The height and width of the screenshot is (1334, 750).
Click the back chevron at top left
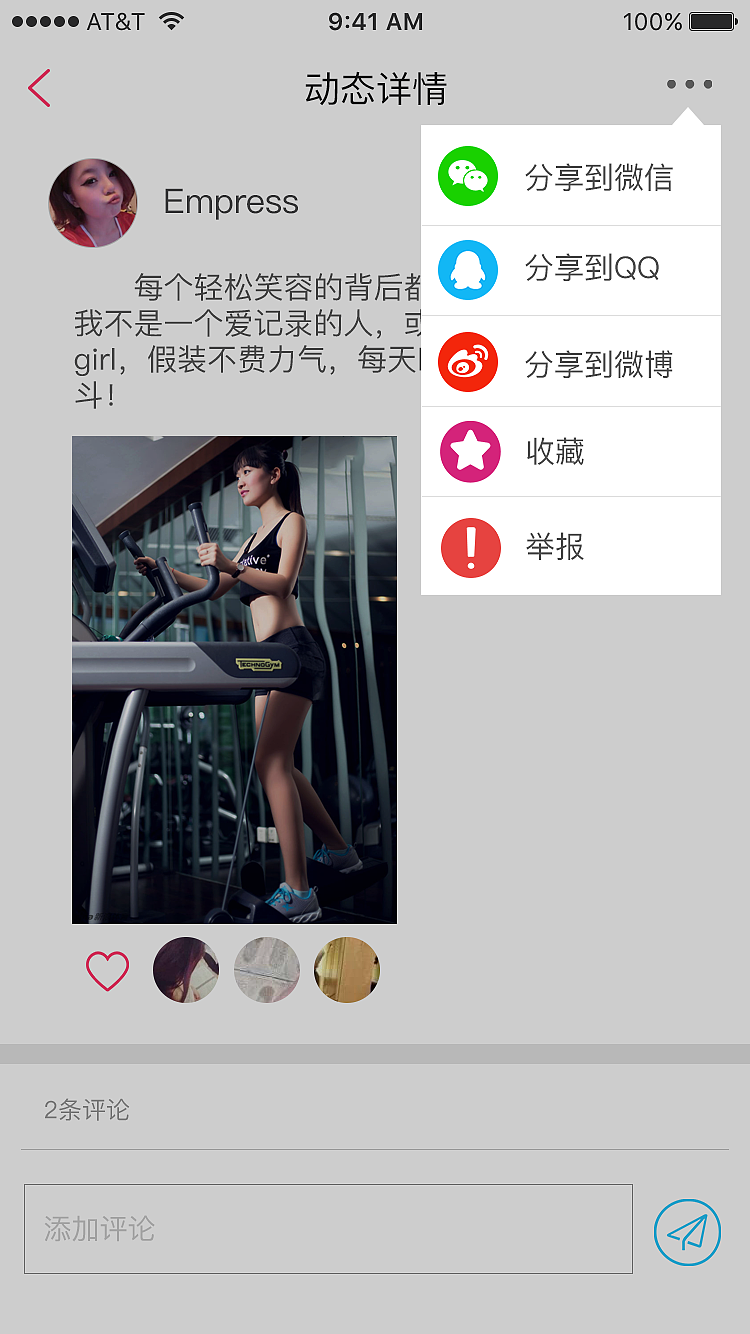click(39, 87)
